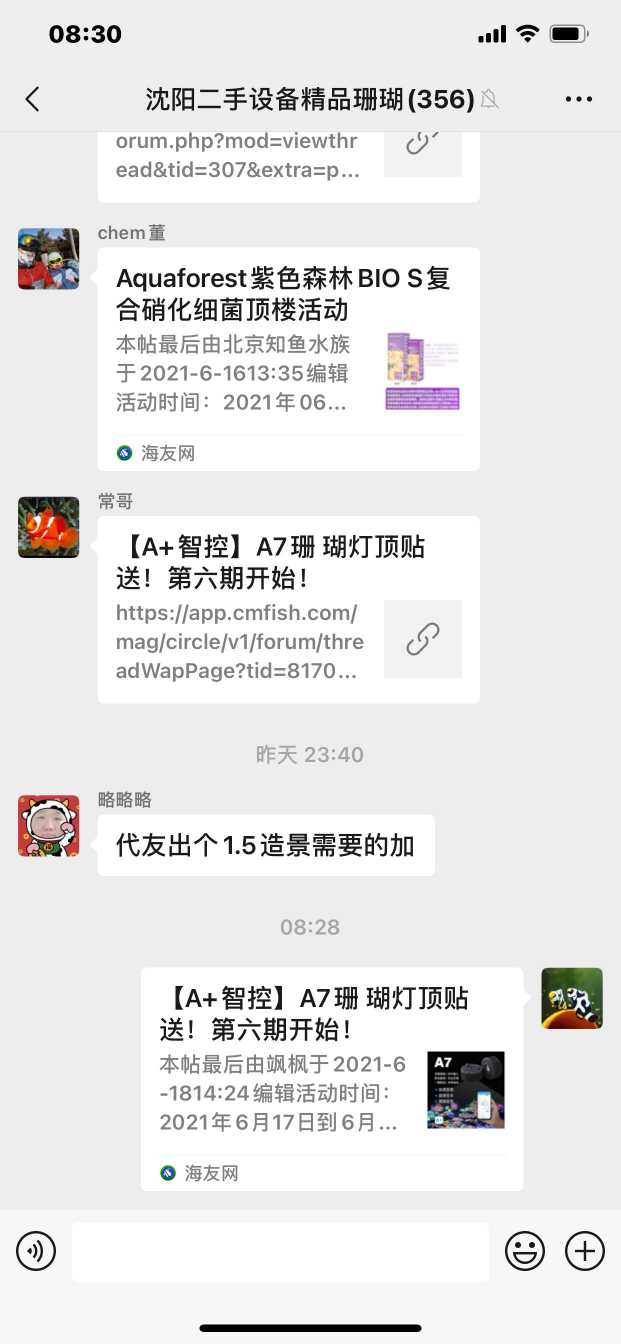Open chem董's Aquaforest BIO S link card

pyautogui.click(x=288, y=358)
